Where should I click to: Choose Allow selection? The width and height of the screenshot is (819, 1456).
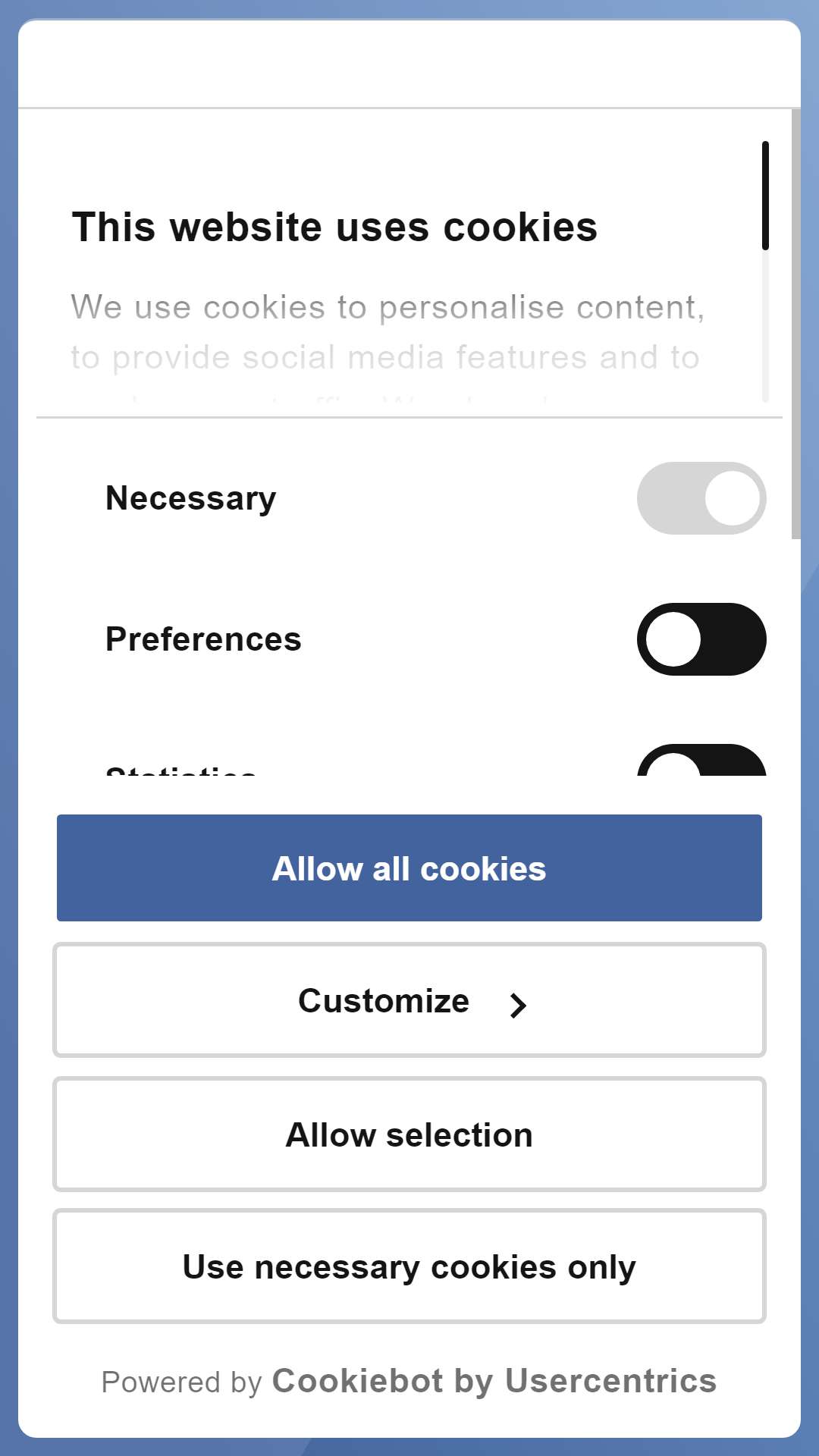click(409, 1134)
